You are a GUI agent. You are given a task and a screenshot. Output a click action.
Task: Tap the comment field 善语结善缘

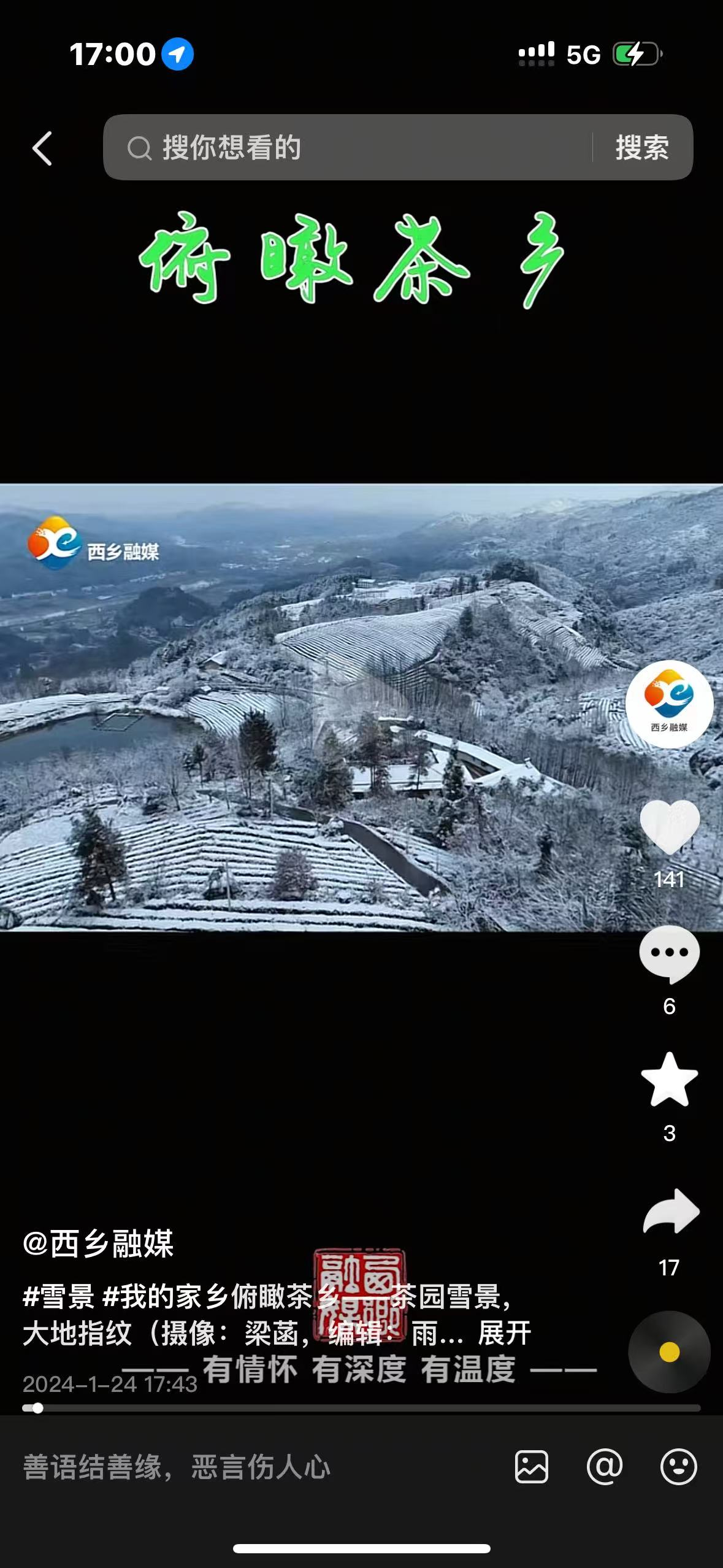(245, 1467)
